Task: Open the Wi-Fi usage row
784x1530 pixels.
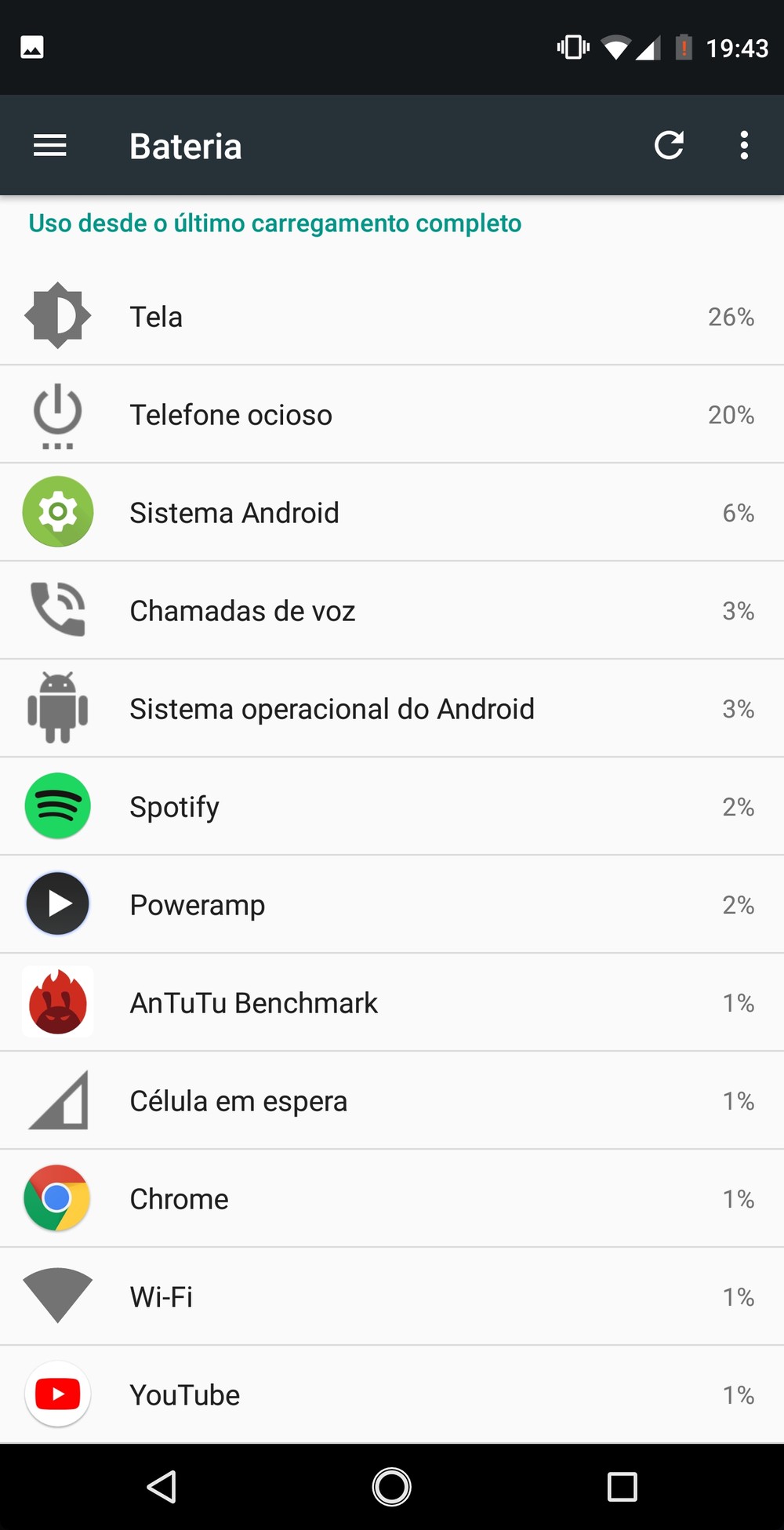Action: click(x=392, y=1297)
